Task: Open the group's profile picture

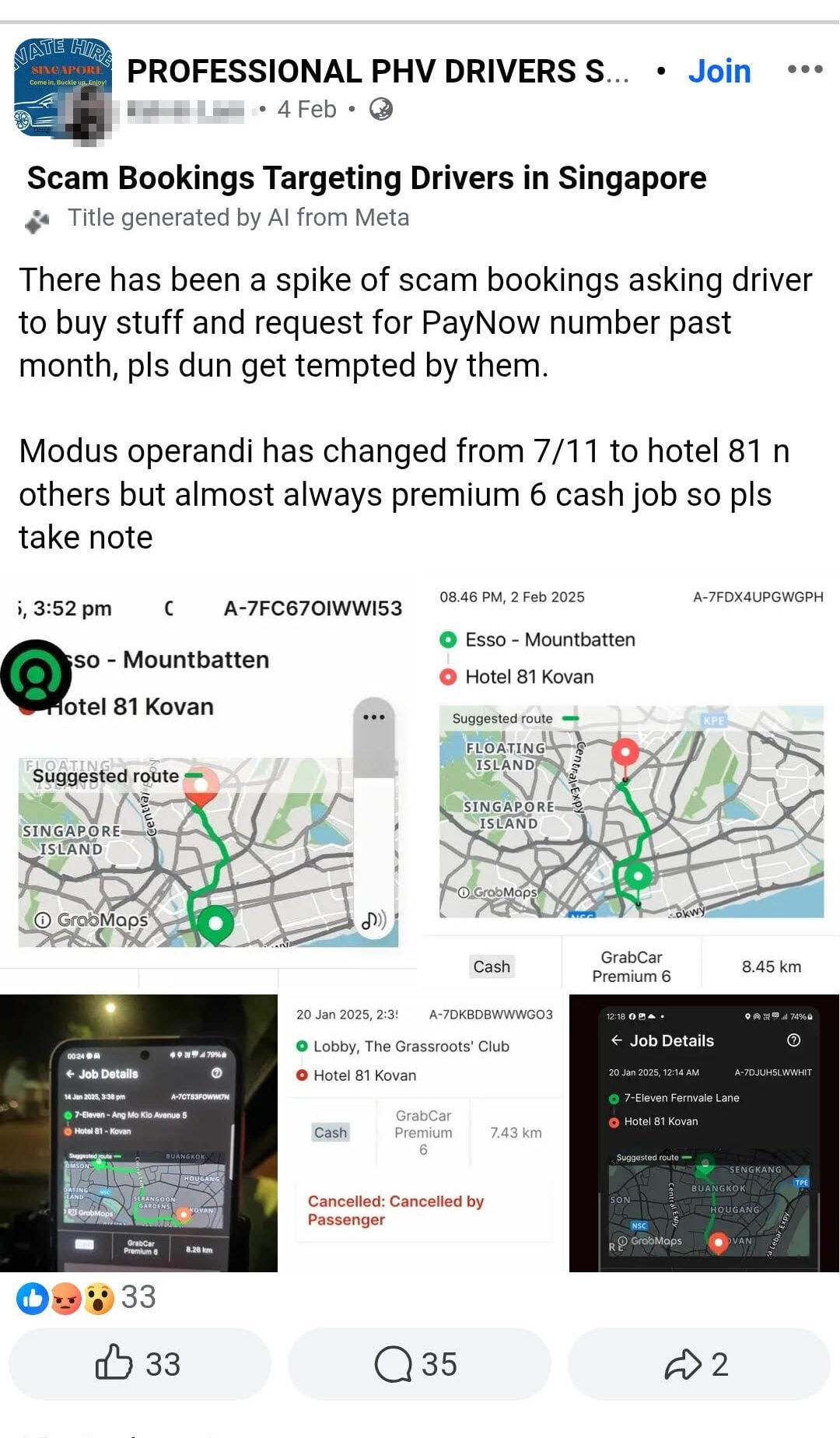Action: click(63, 87)
